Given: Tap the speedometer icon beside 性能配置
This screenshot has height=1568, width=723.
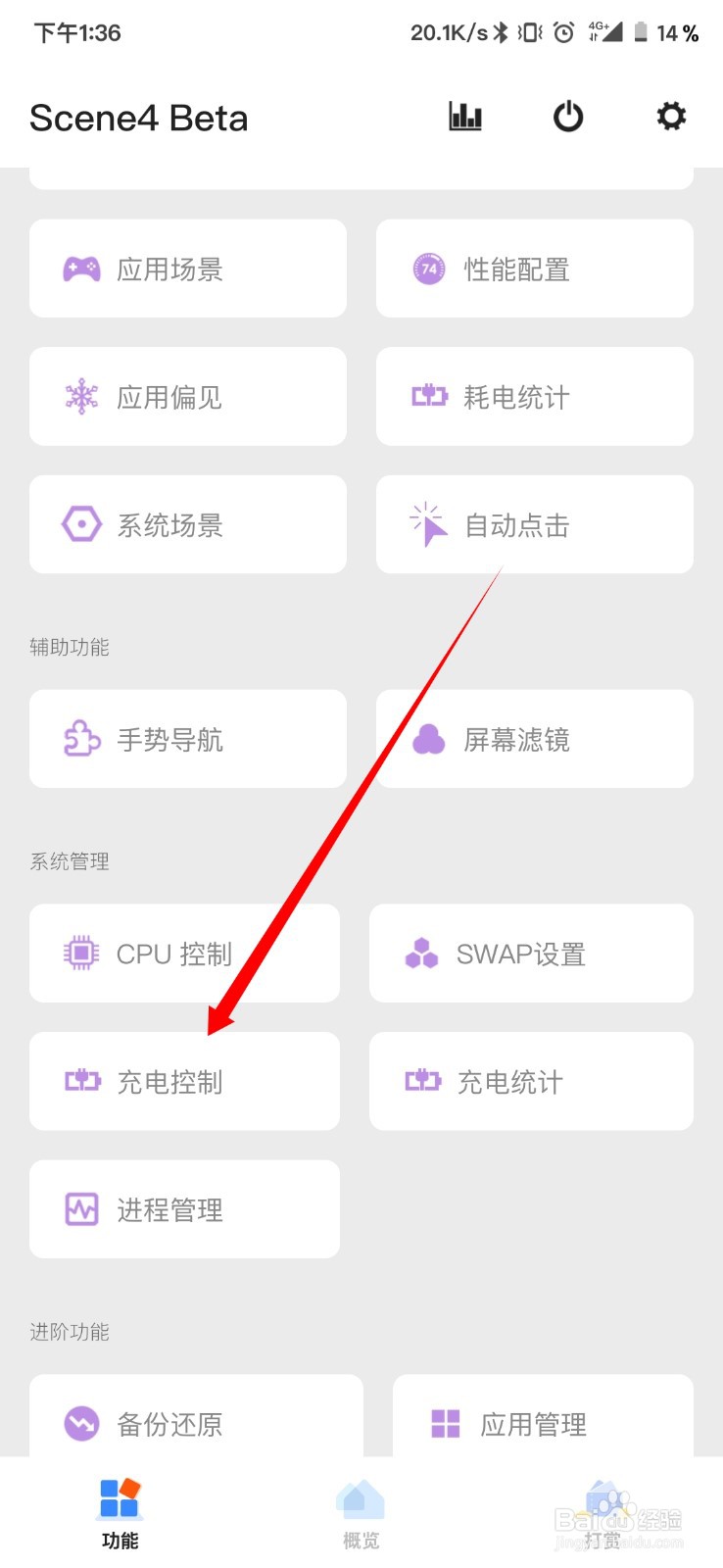Looking at the screenshot, I should tap(428, 269).
